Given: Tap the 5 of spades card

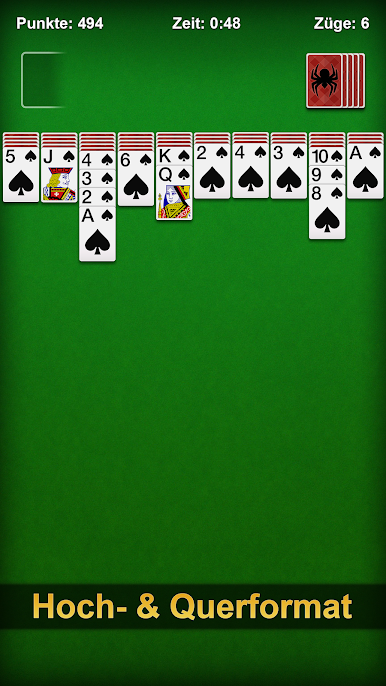Looking at the screenshot, I should (x=21, y=175).
